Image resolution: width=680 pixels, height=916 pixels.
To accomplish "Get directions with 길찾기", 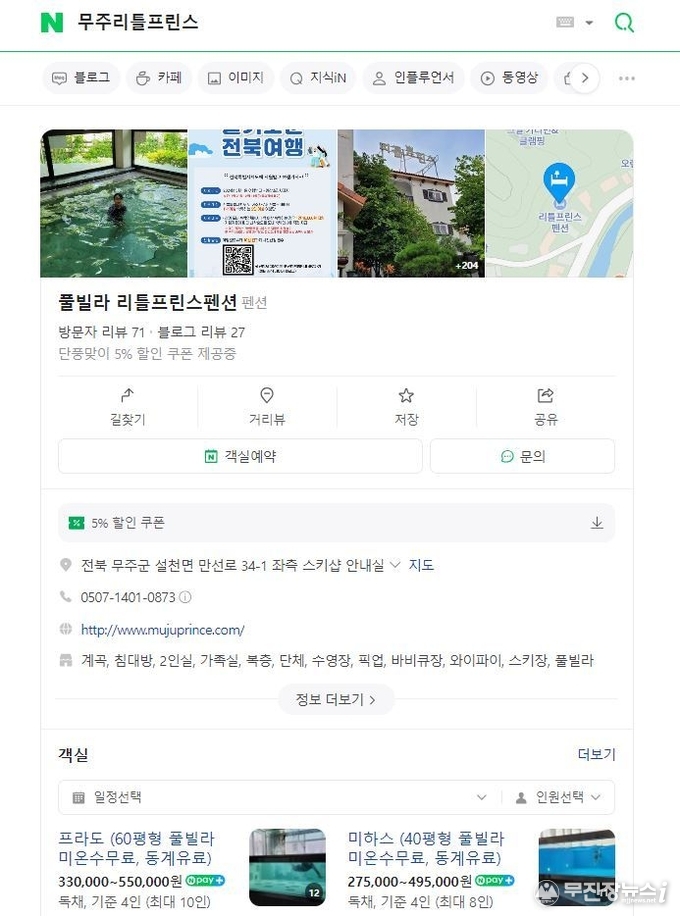I will [127, 407].
